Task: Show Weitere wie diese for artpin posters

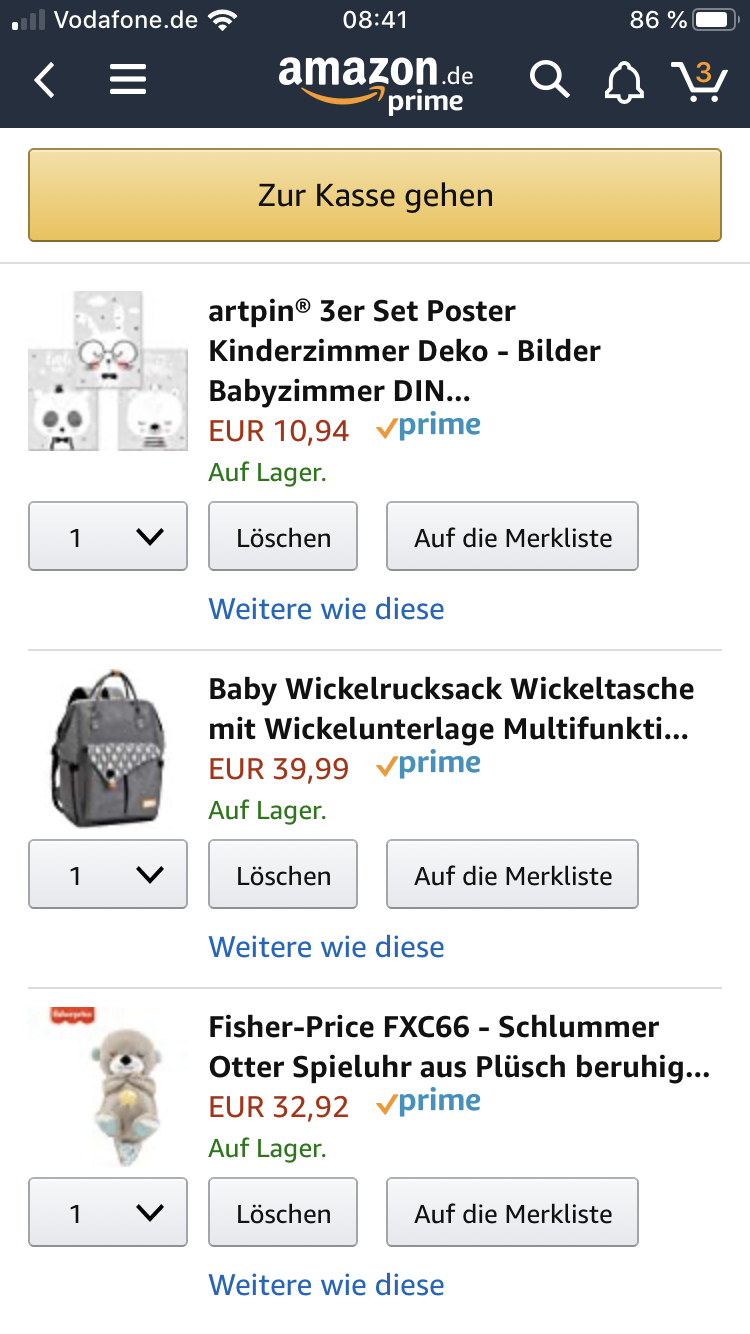Action: coord(326,609)
